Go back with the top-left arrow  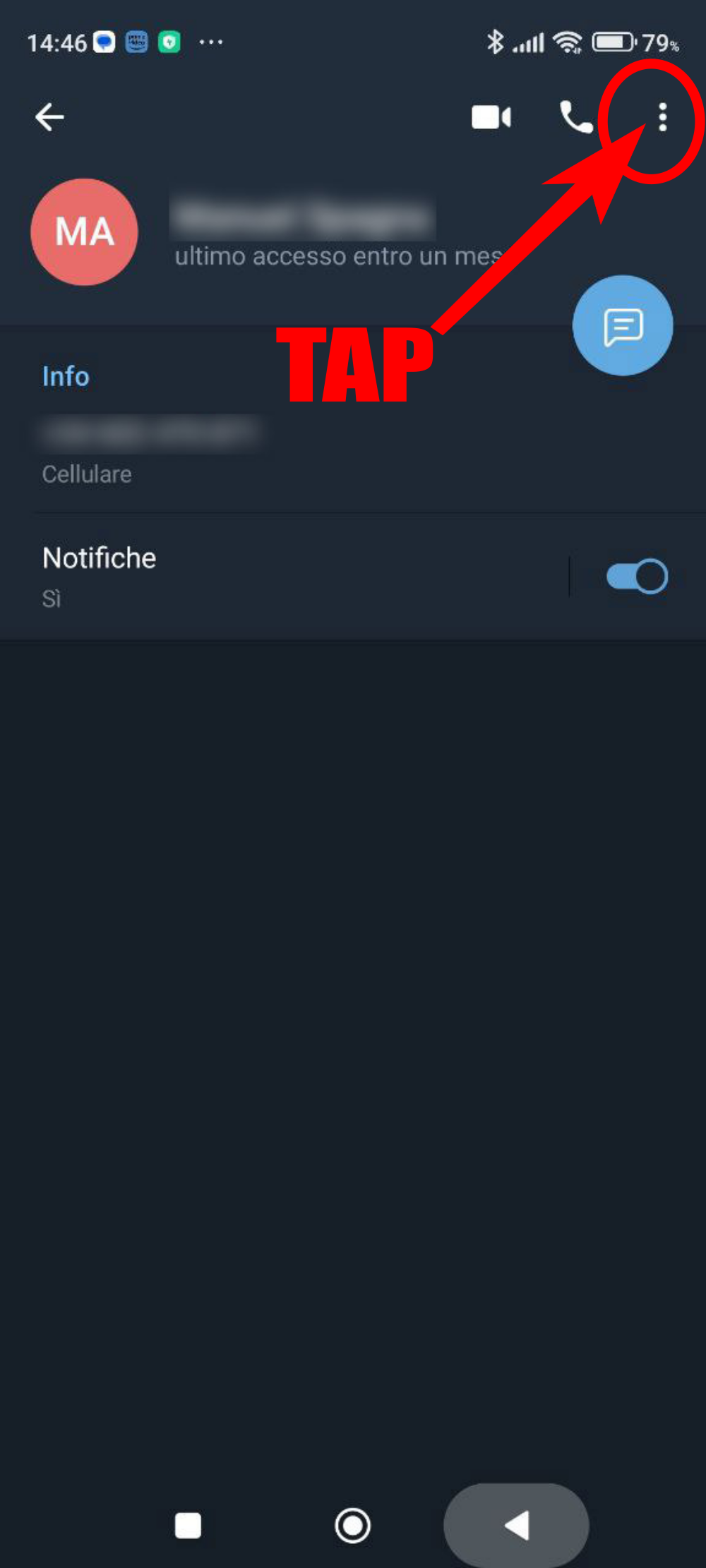[49, 117]
